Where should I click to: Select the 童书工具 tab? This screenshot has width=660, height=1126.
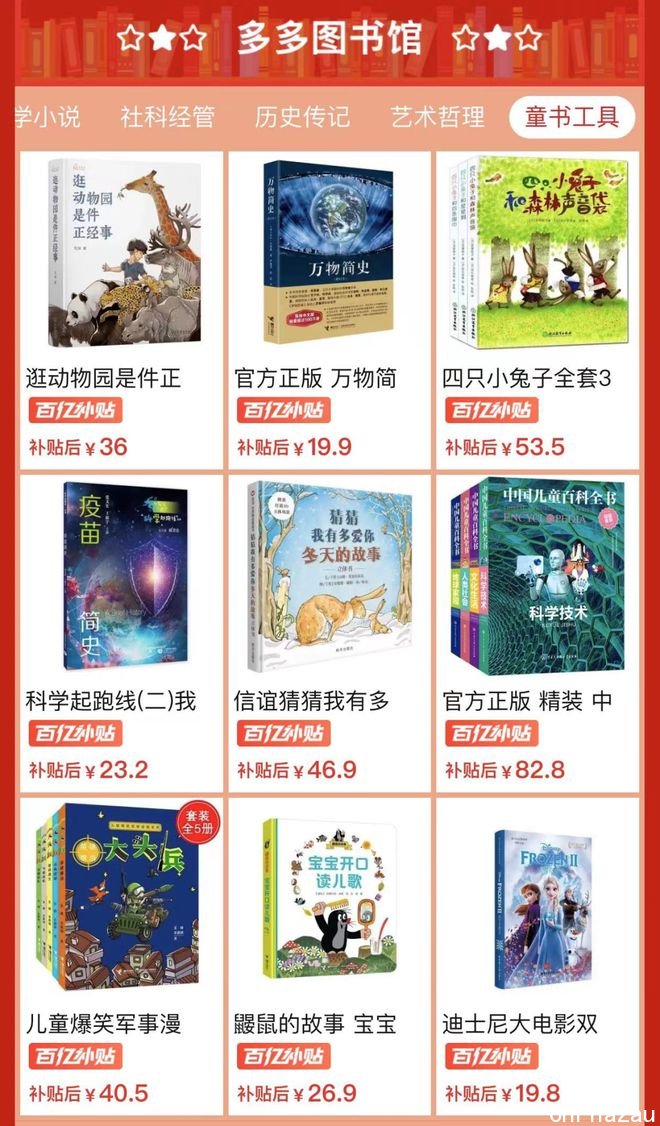571,117
